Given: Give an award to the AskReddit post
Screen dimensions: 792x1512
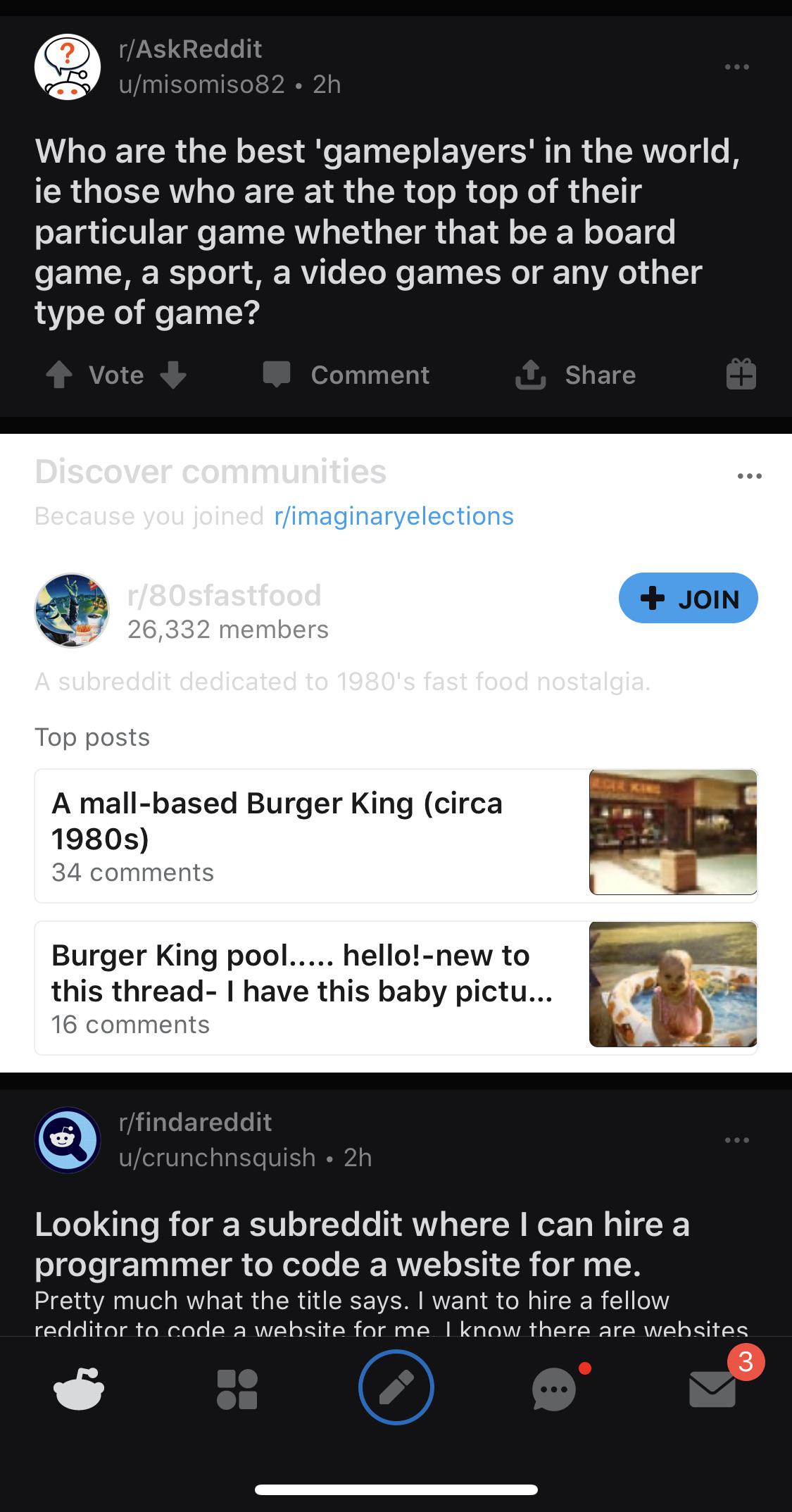Looking at the screenshot, I should click(x=741, y=375).
